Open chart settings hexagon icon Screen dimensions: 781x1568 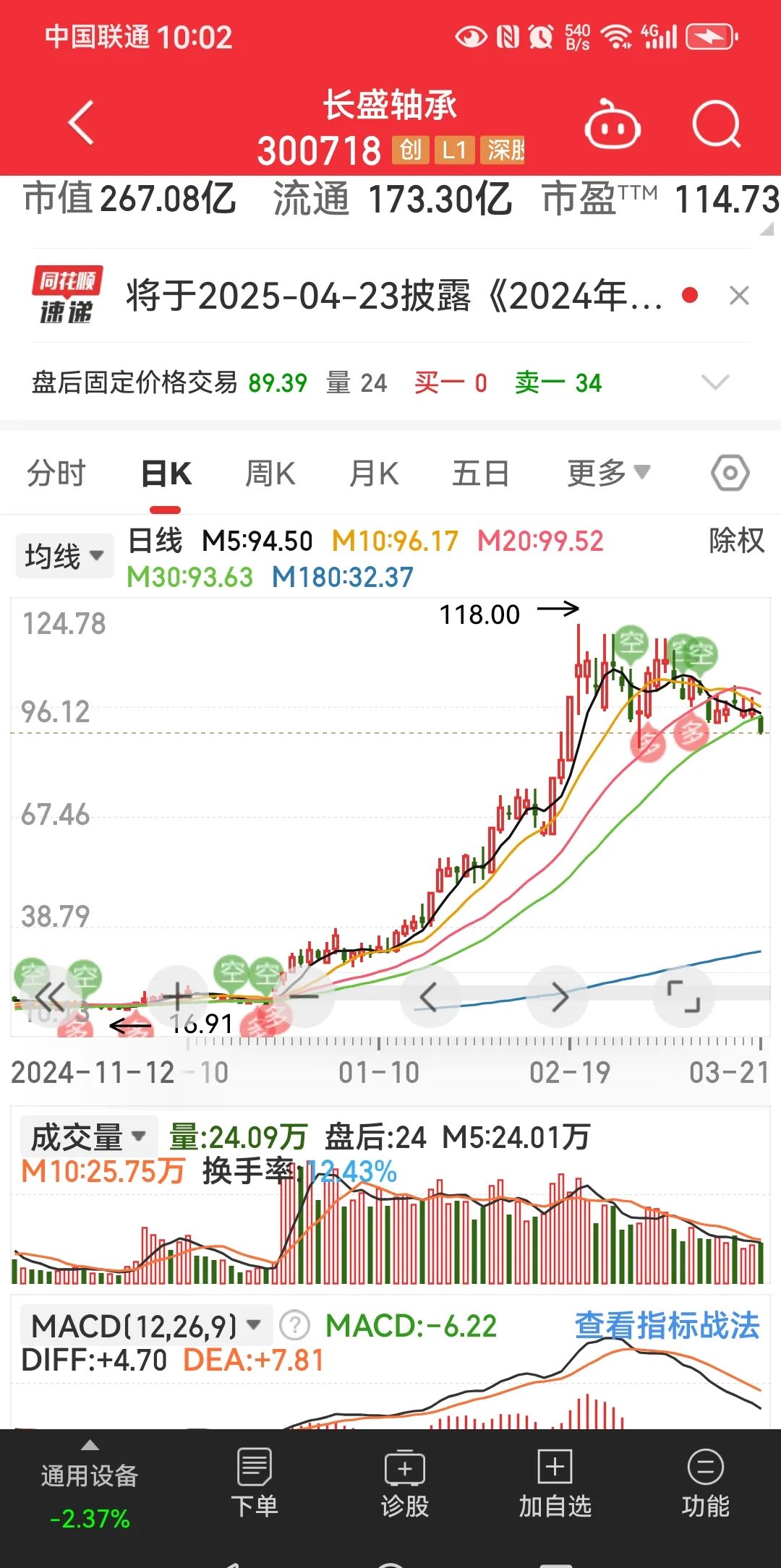(730, 474)
